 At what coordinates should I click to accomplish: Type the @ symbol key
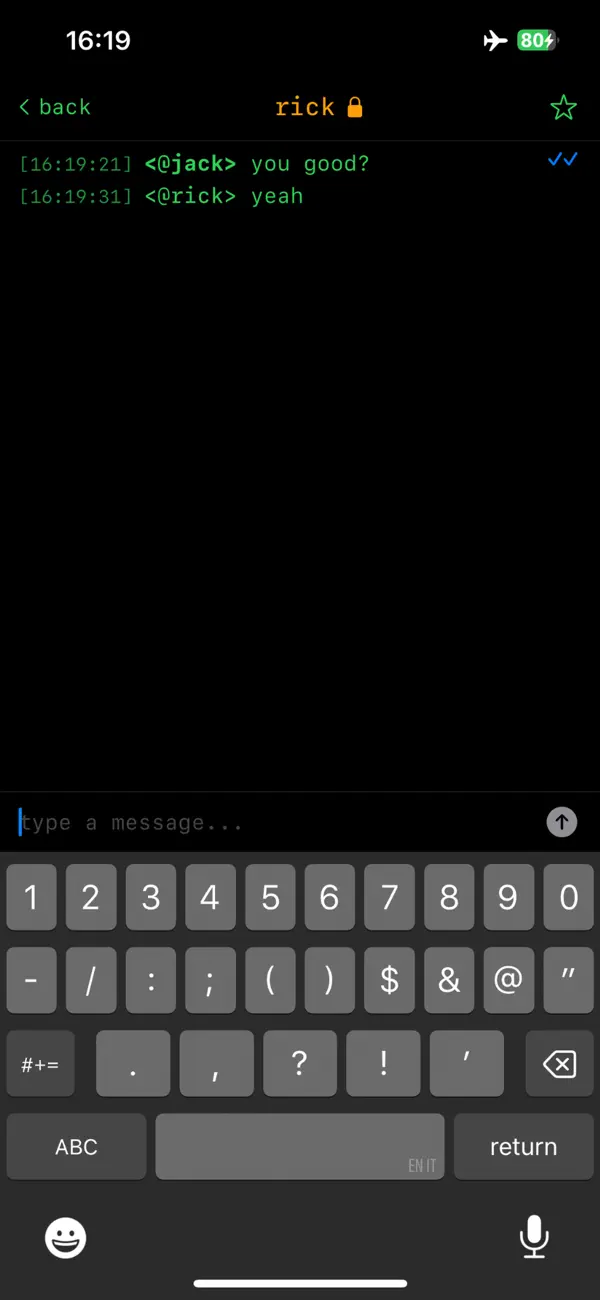pos(509,981)
